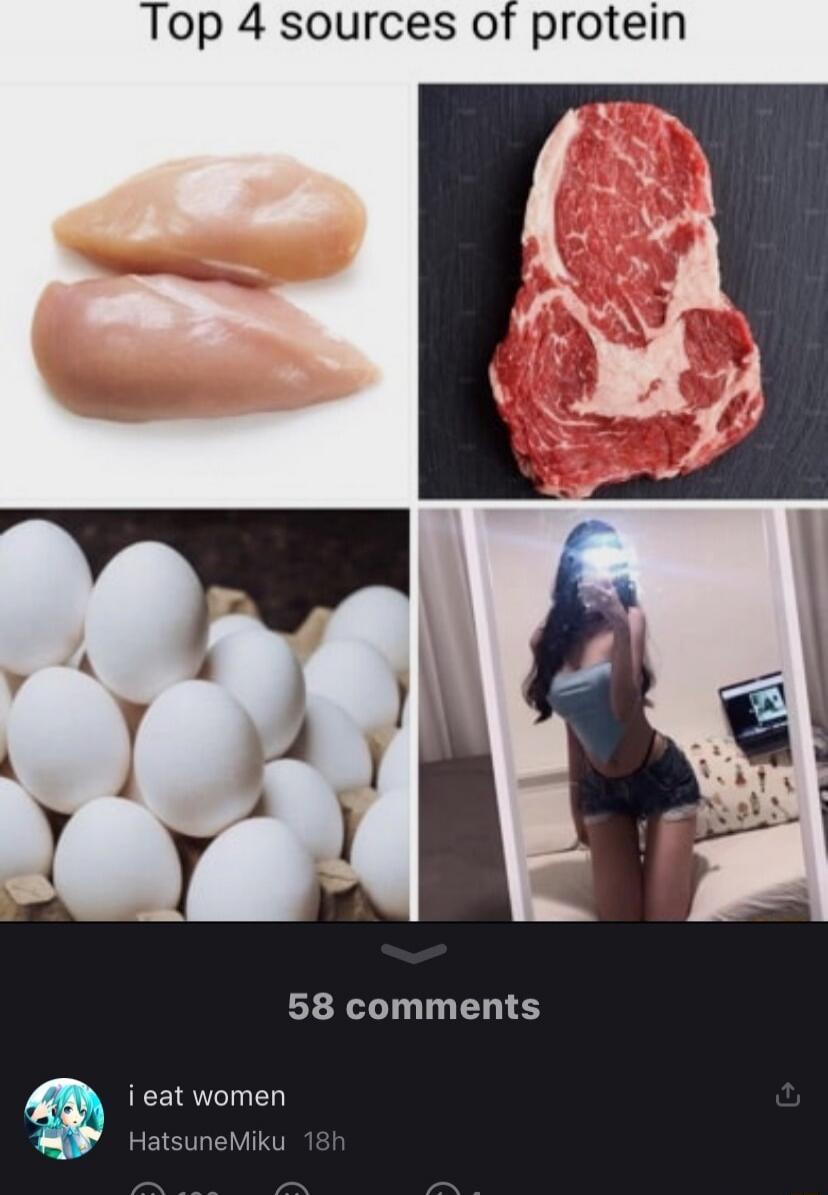Share HatsuneMiku's comment
Screen dimensions: 828x1195
(x=788, y=1095)
